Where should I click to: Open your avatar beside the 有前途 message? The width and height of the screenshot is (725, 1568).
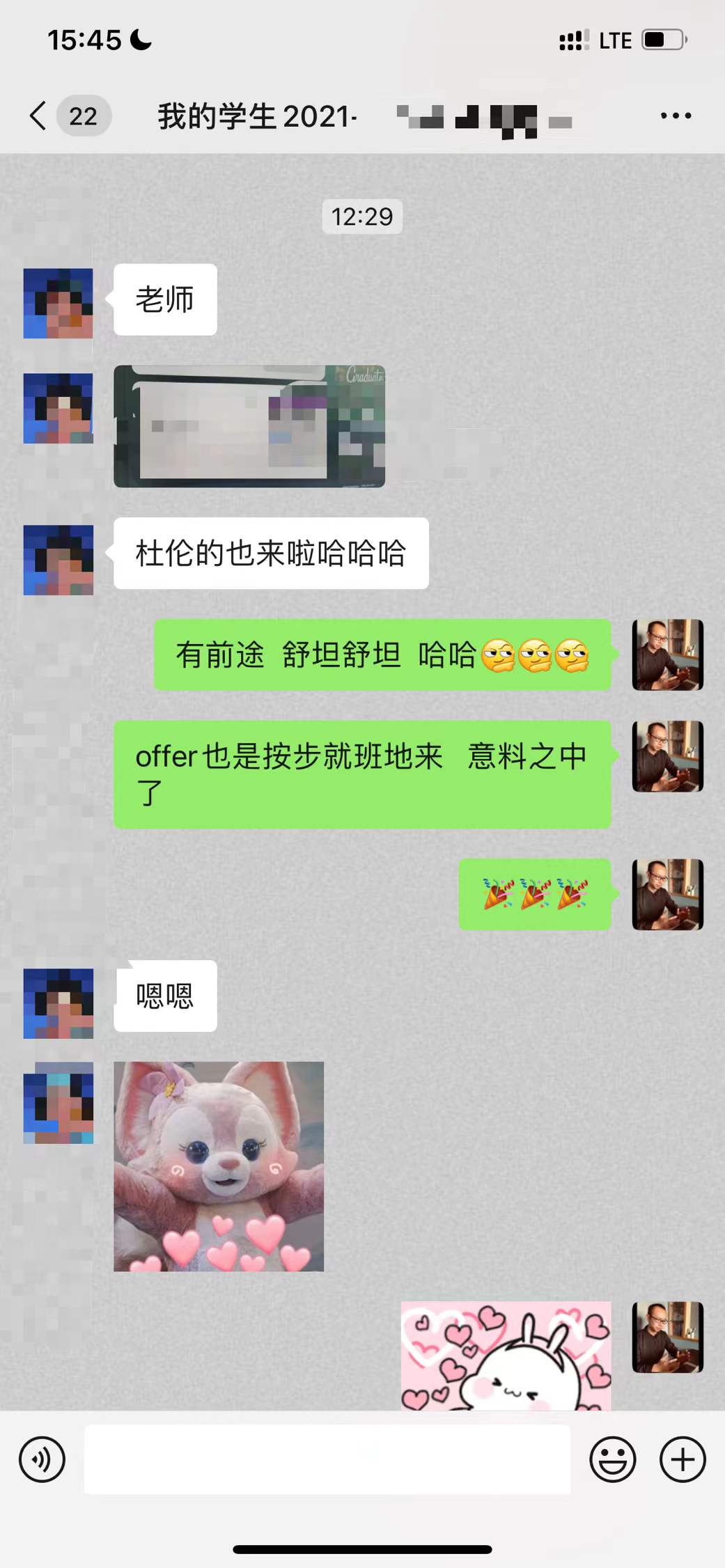coord(667,654)
